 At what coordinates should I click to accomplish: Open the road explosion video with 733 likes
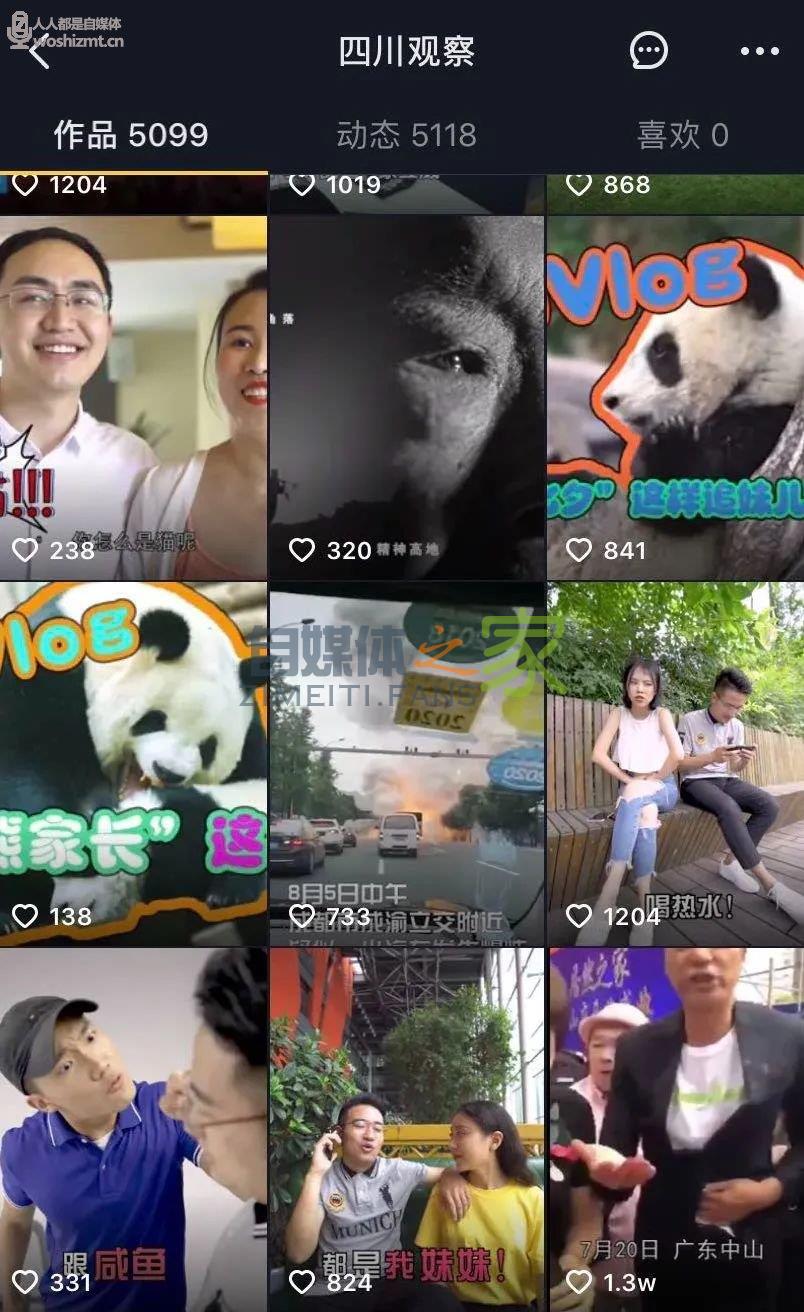(407, 764)
